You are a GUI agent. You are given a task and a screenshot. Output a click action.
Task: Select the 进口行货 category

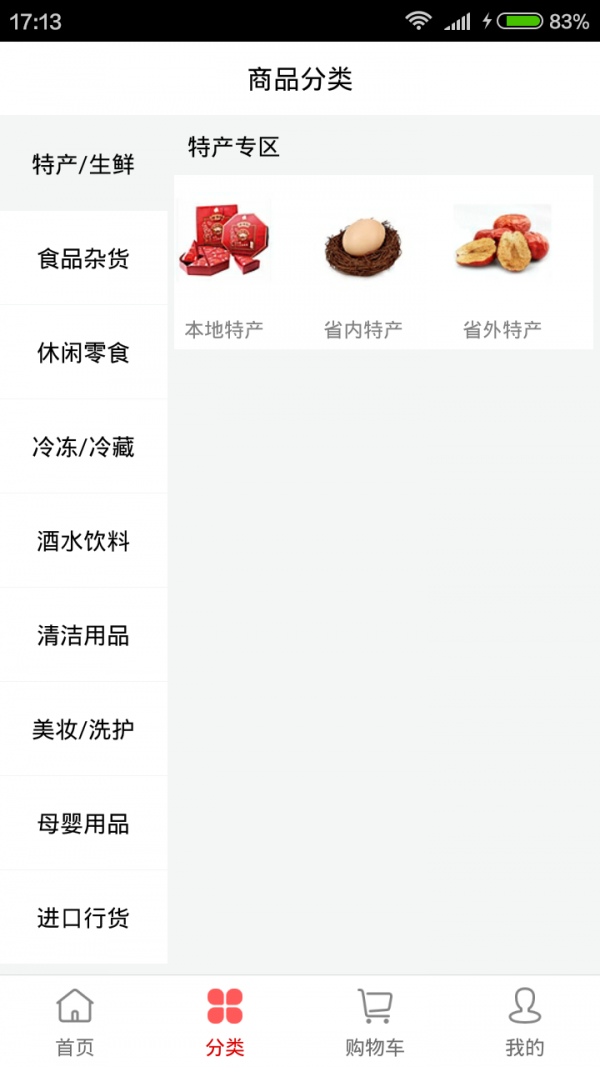point(83,917)
